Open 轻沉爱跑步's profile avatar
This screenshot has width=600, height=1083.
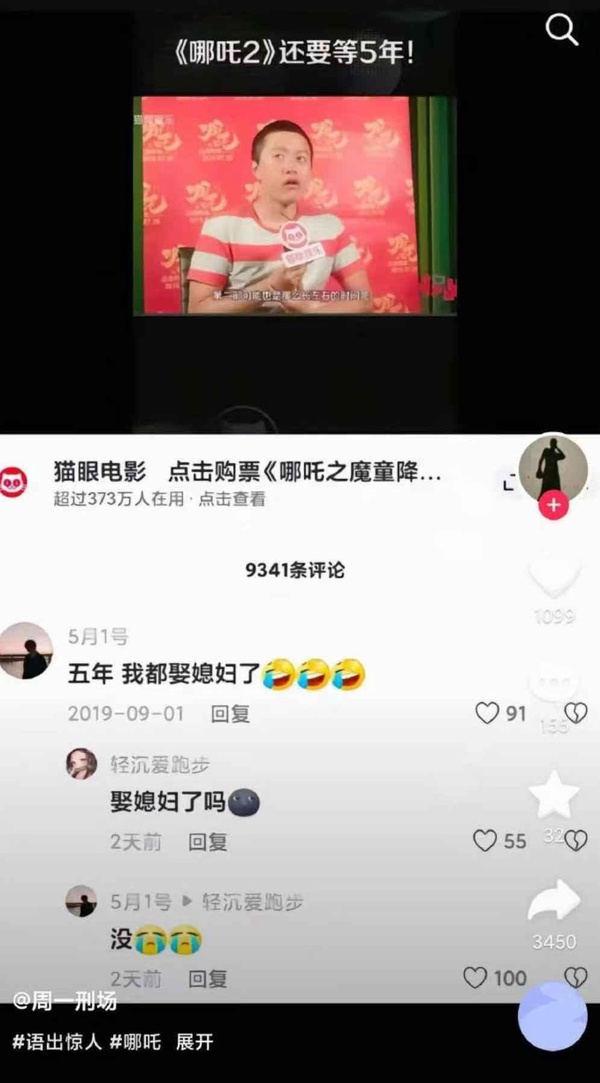click(81, 764)
